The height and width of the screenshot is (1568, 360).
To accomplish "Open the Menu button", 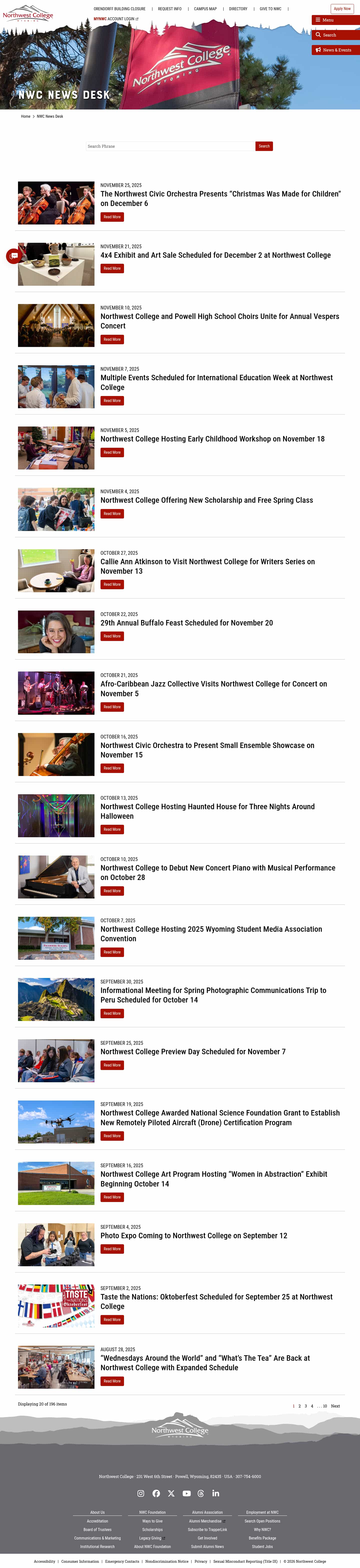I will click(335, 20).
